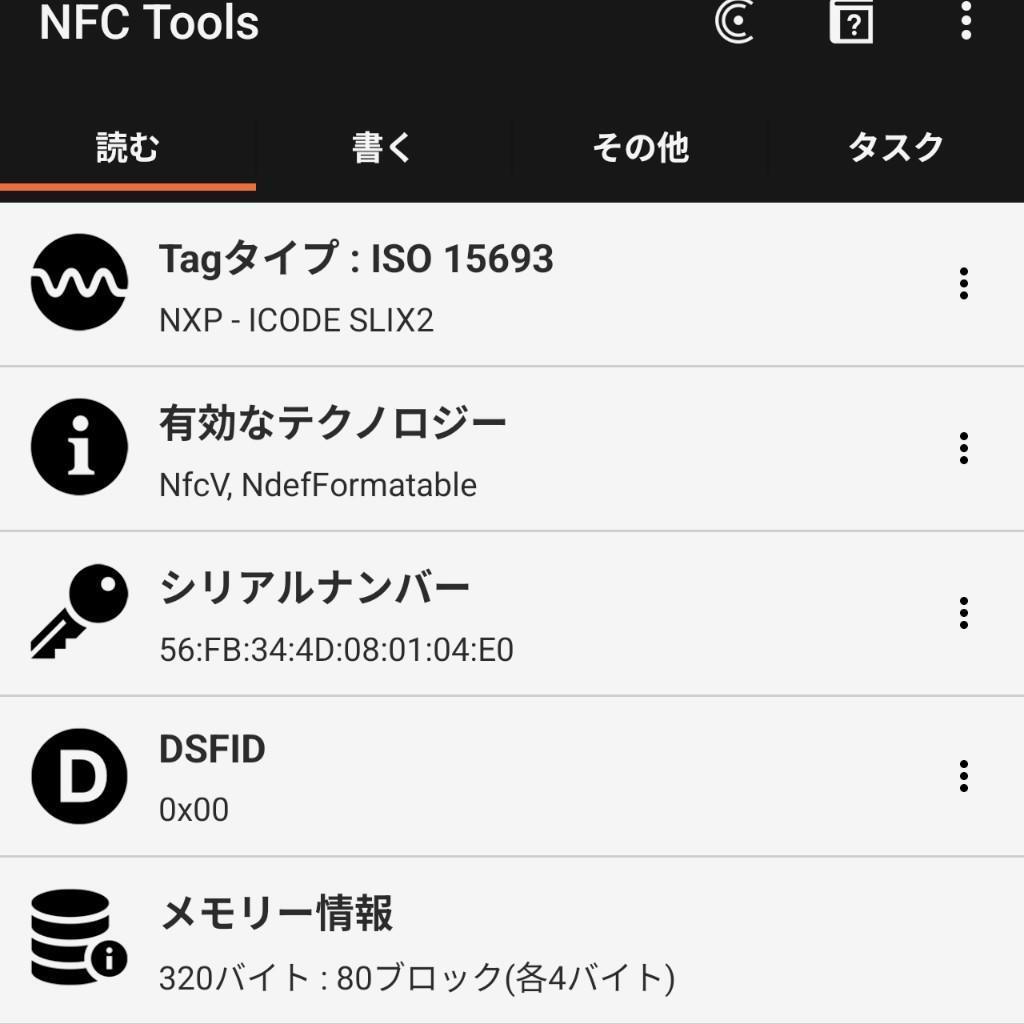Open the タスク tab
The width and height of the screenshot is (1024, 1024).
click(895, 148)
